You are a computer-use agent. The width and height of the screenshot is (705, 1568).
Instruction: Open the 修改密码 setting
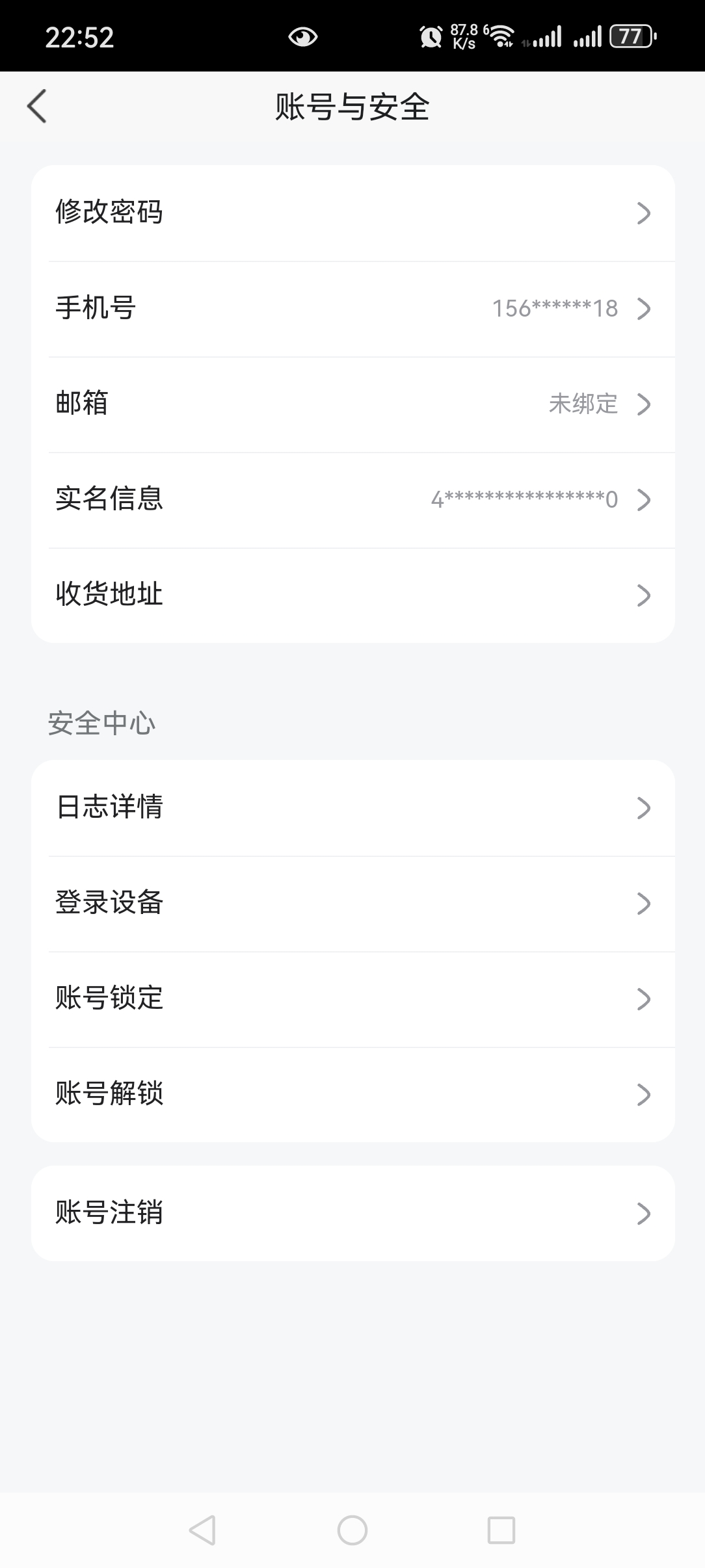coord(352,213)
